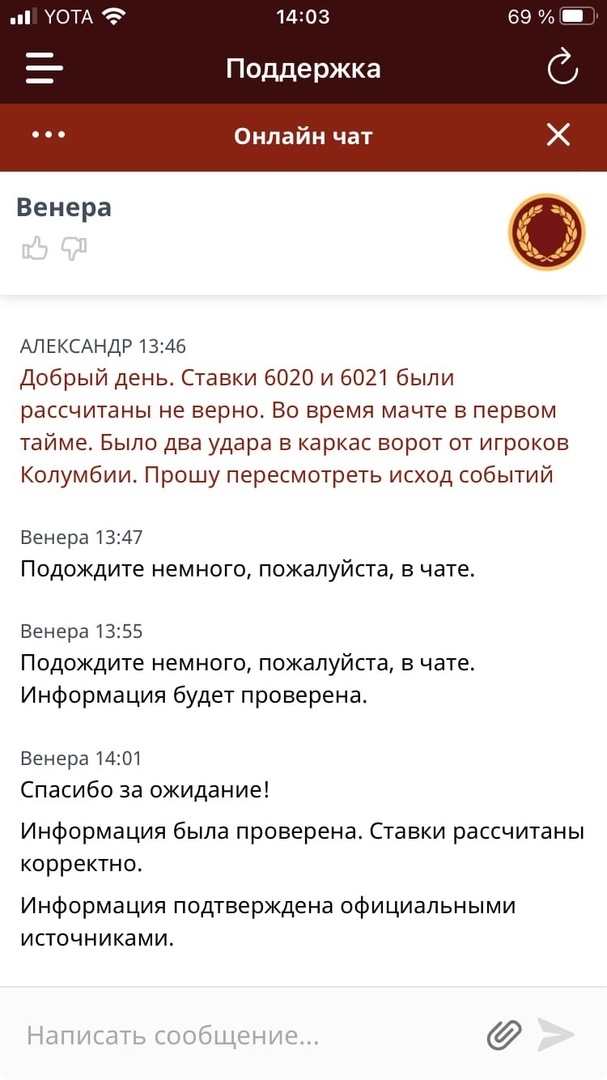Close the online chat
The image size is (607, 1080).
pos(558,135)
